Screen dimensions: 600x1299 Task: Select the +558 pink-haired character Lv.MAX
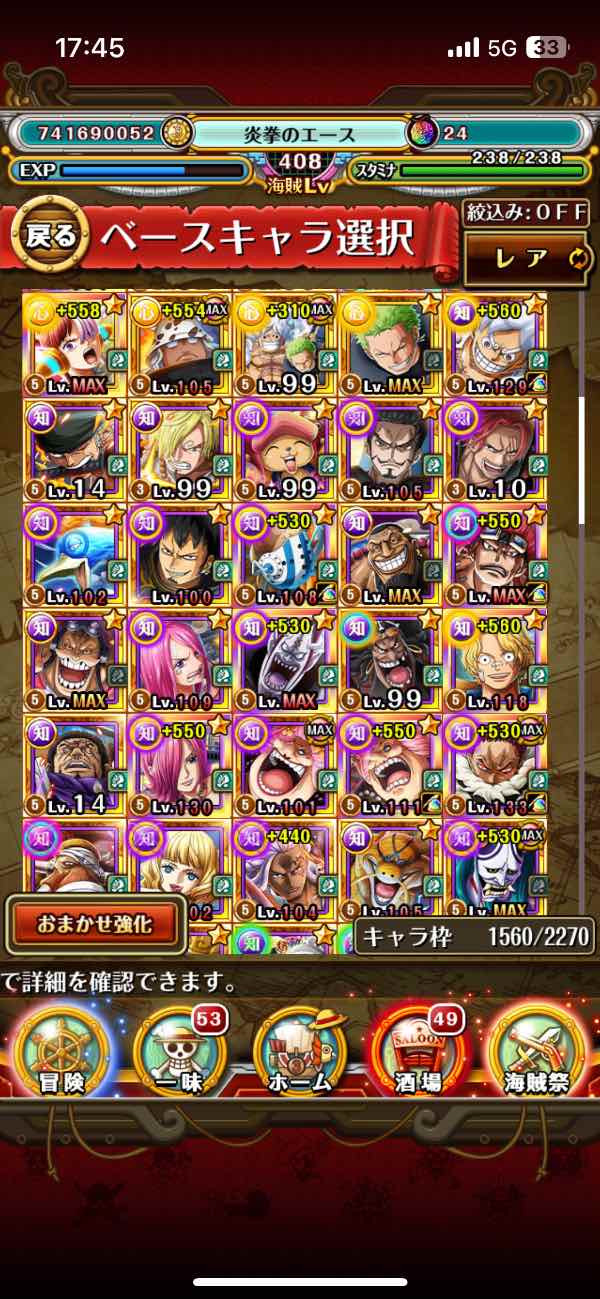[73, 345]
